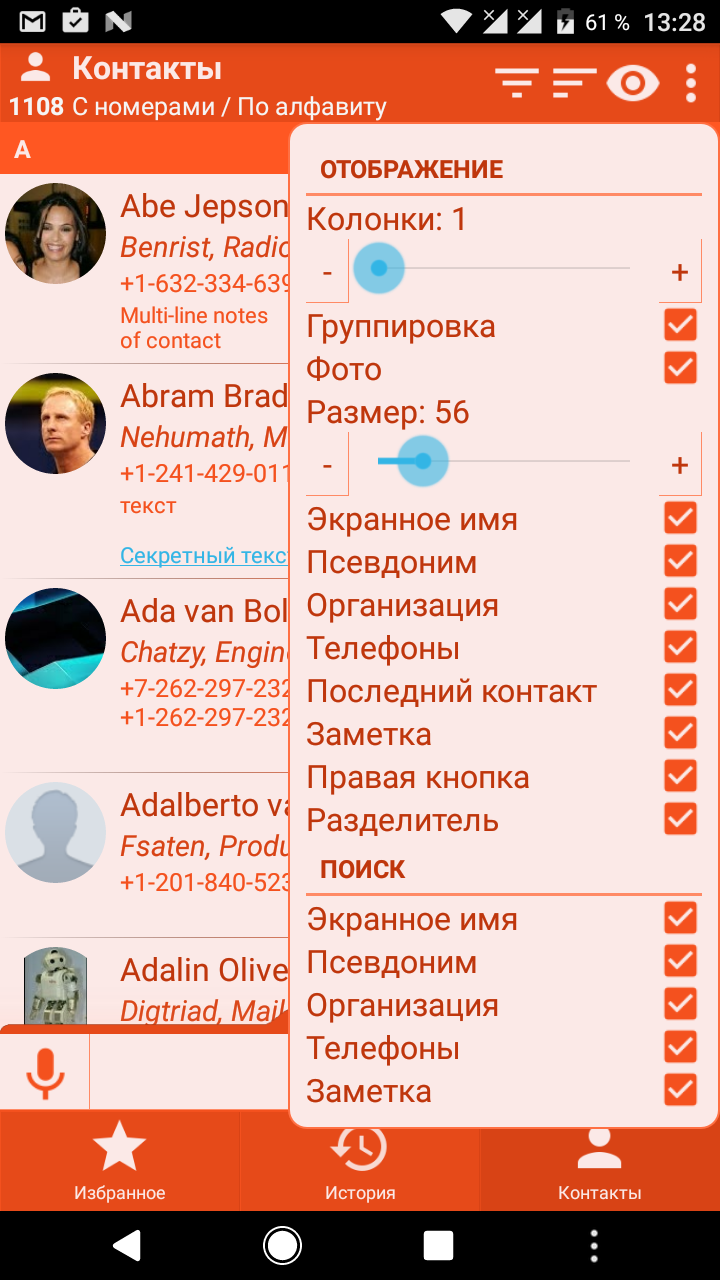This screenshot has height=1280, width=720.
Task: Tap the eye display settings icon
Action: (x=633, y=83)
